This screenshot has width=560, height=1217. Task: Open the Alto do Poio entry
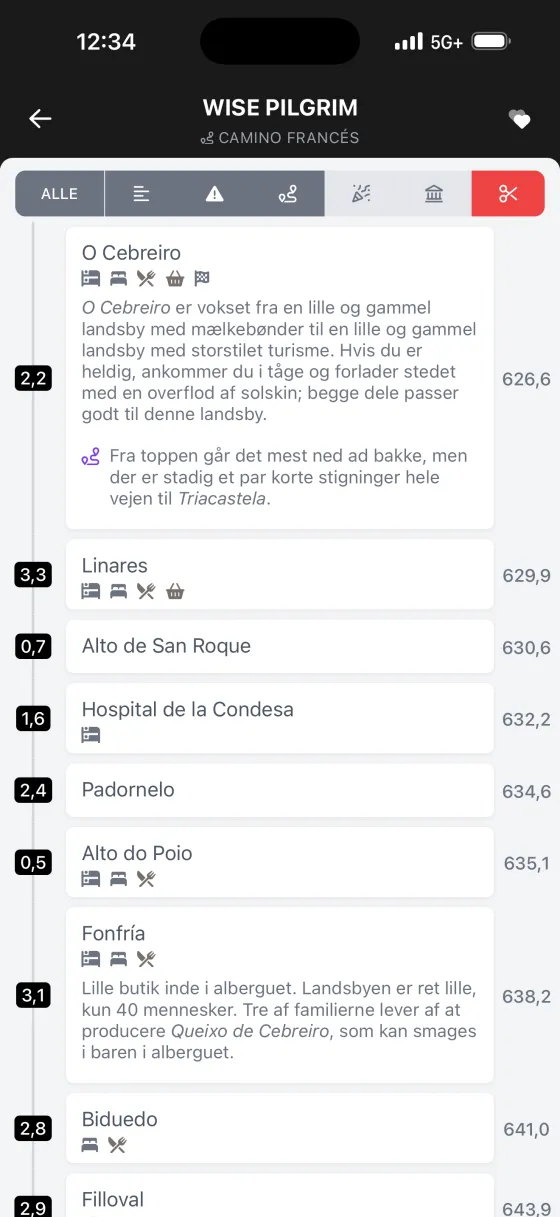(280, 862)
